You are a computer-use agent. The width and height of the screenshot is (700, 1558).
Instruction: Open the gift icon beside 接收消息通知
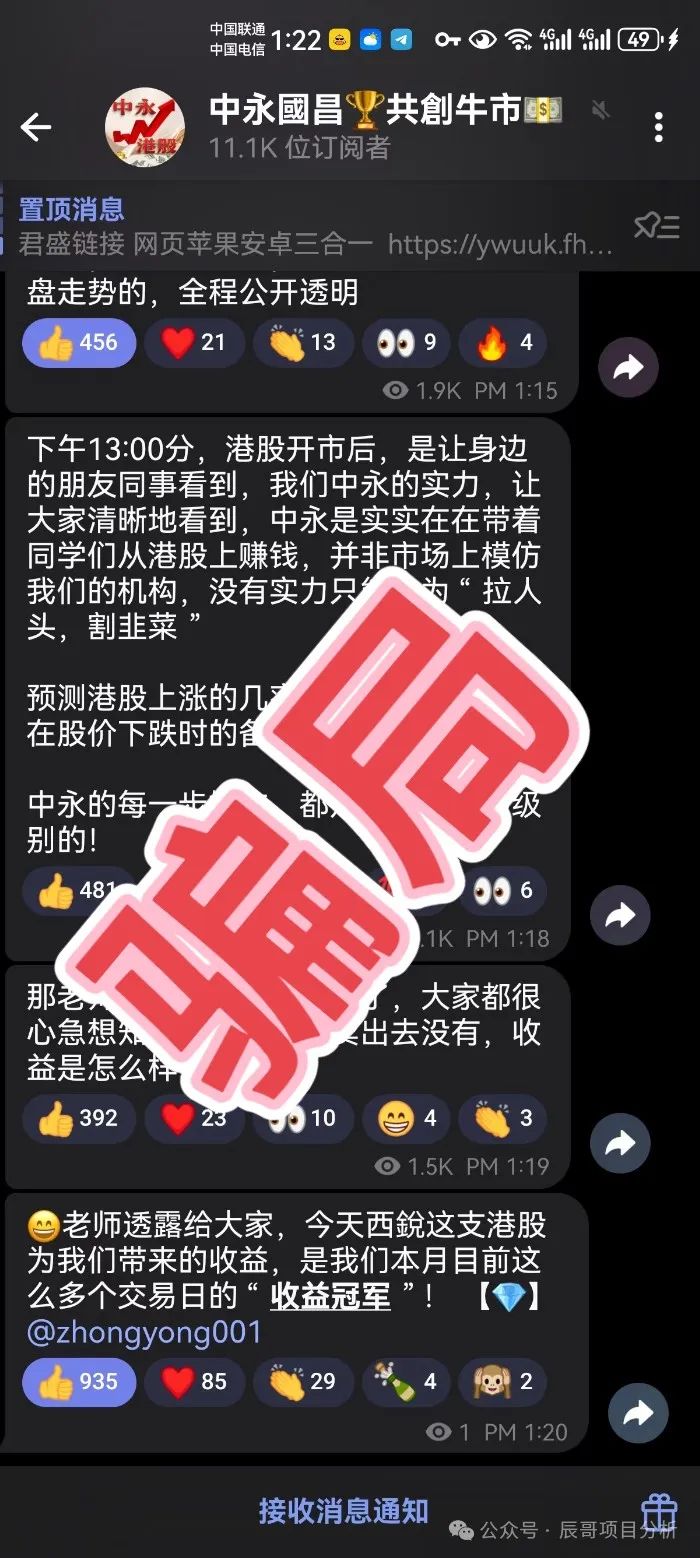click(x=659, y=1510)
